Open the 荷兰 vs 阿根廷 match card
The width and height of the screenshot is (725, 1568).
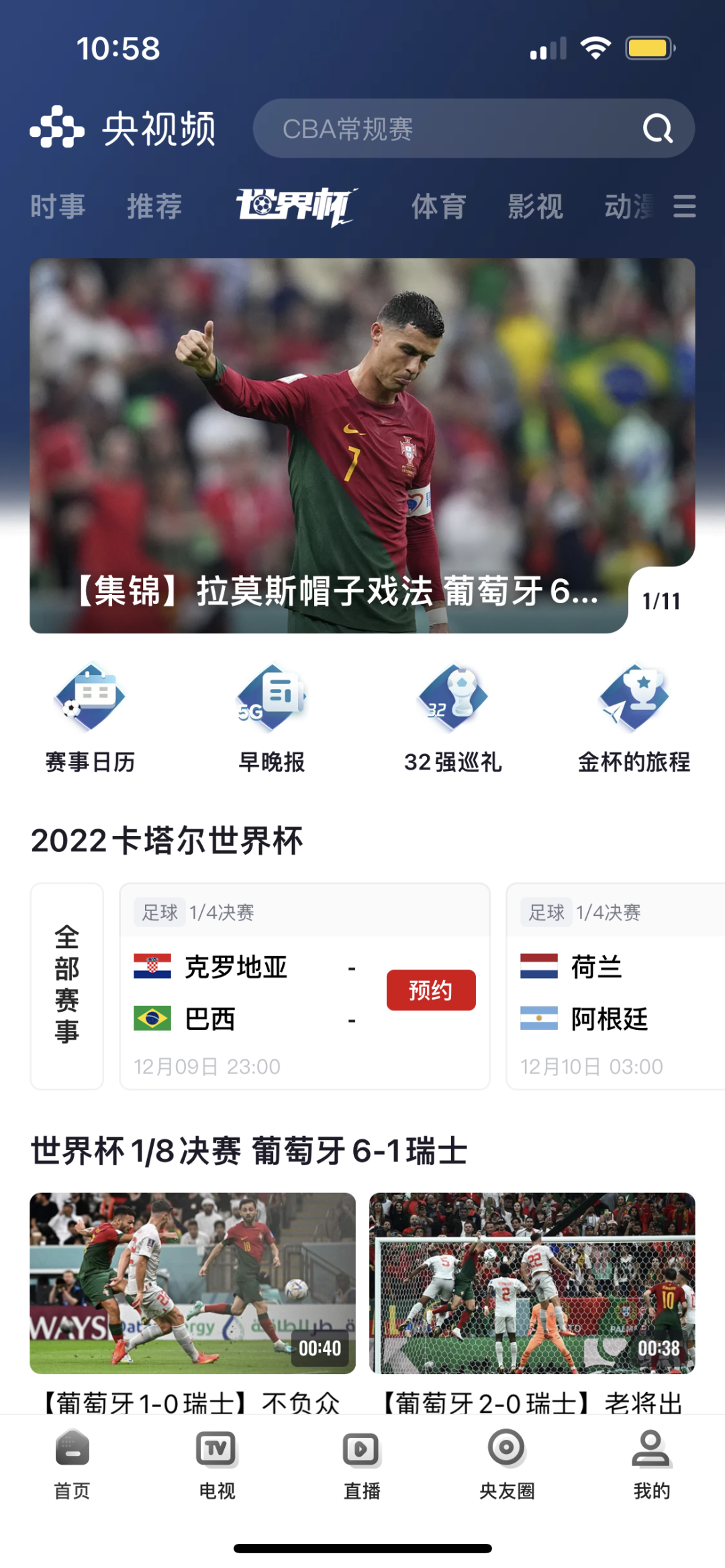614,986
